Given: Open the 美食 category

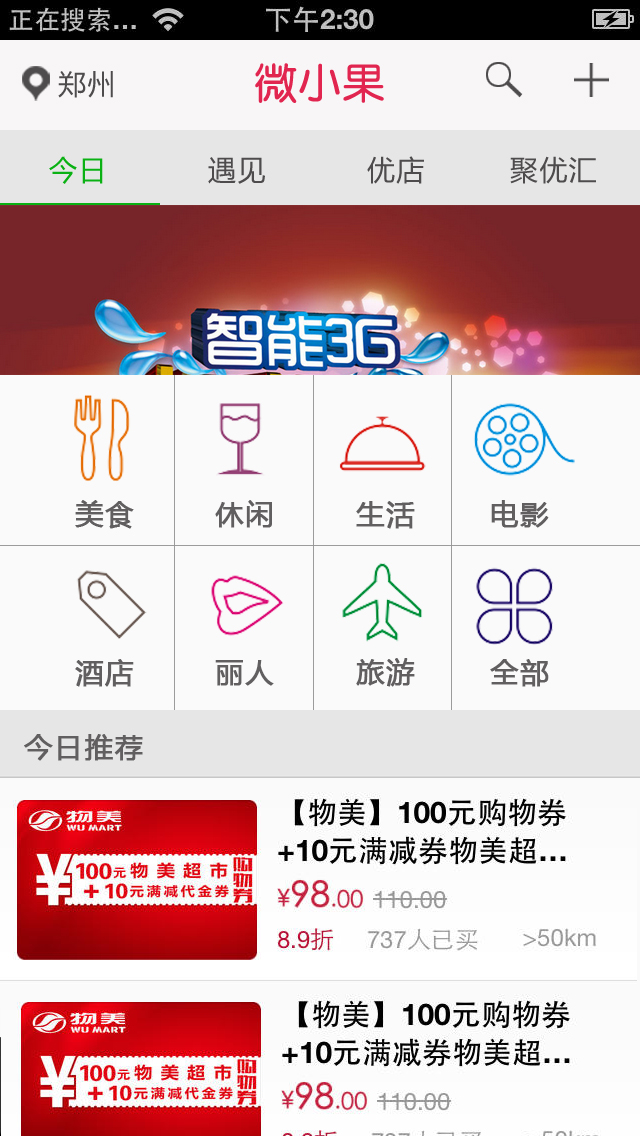Looking at the screenshot, I should coord(87,460).
